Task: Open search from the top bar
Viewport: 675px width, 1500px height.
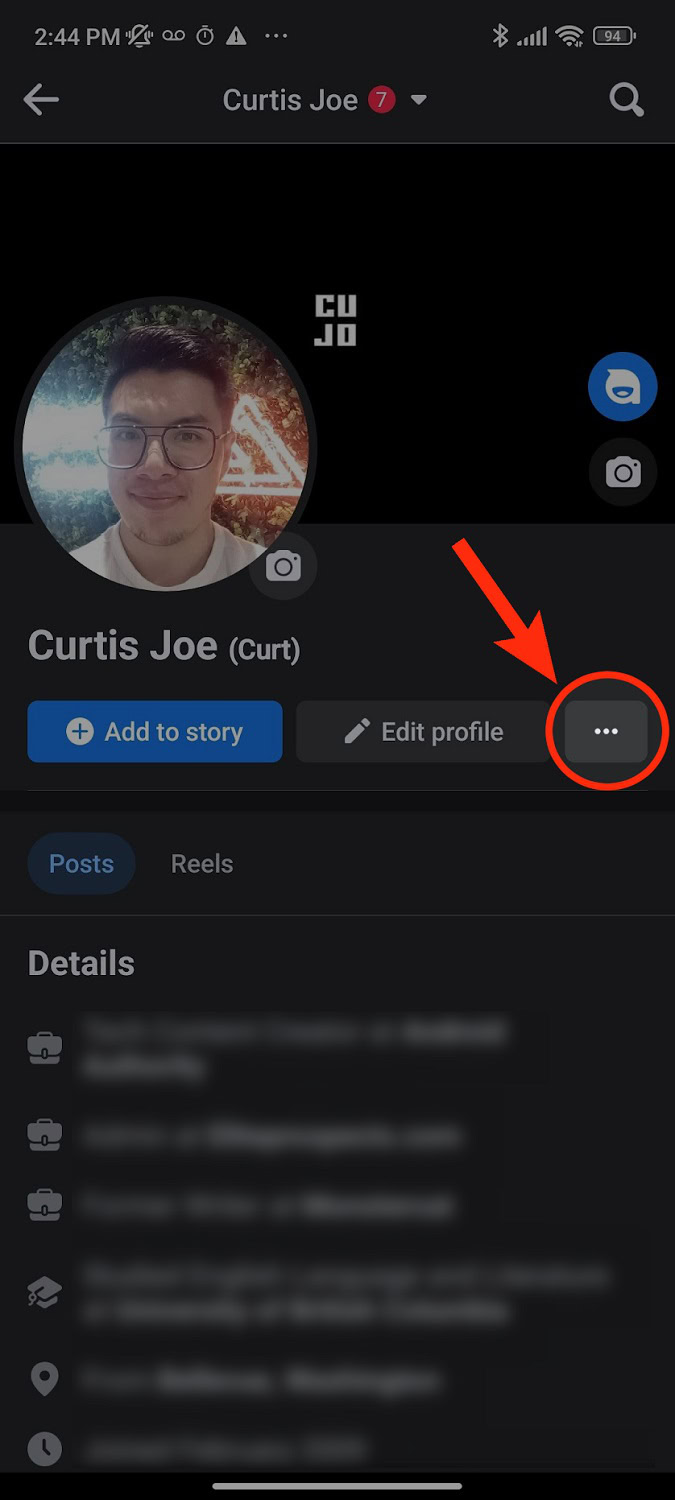Action: coord(626,99)
